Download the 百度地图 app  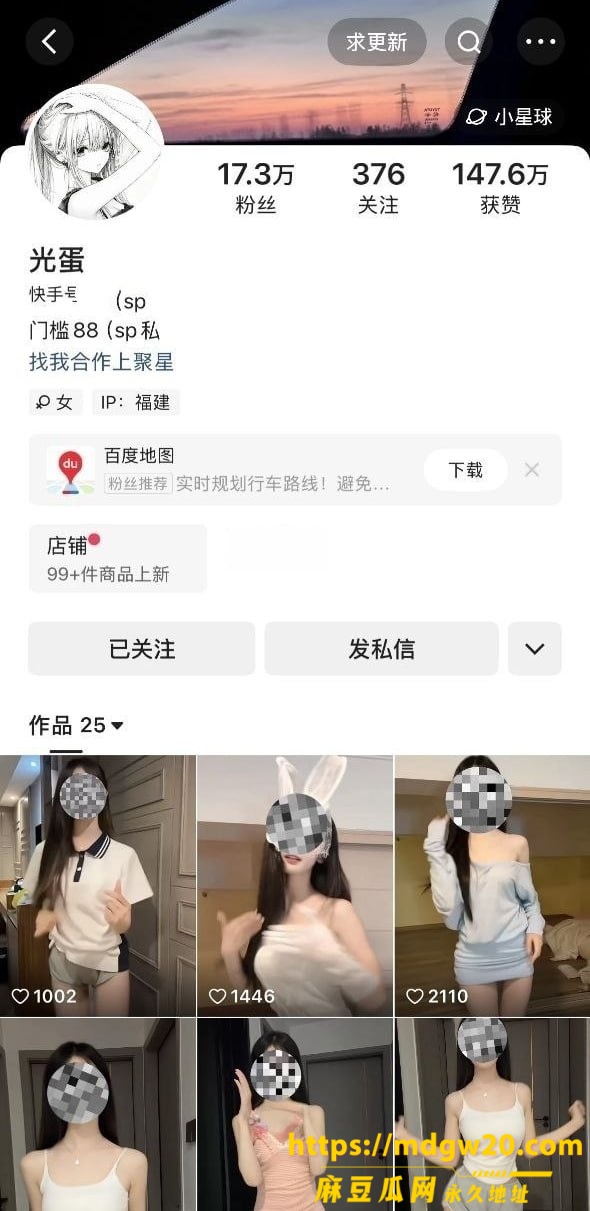click(x=465, y=470)
